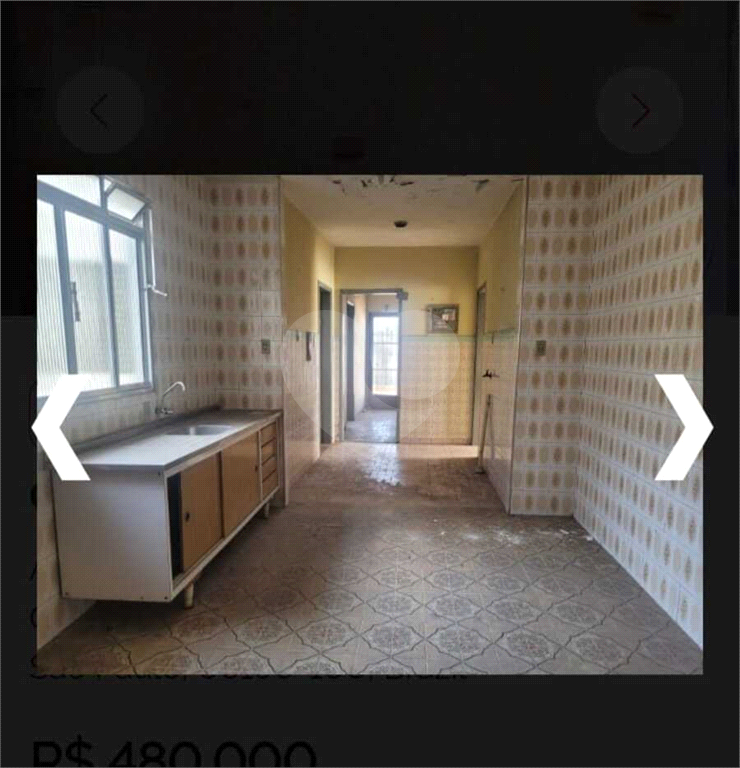Tap the dimmed round left-arrow button
This screenshot has height=768, width=740.
click(99, 111)
